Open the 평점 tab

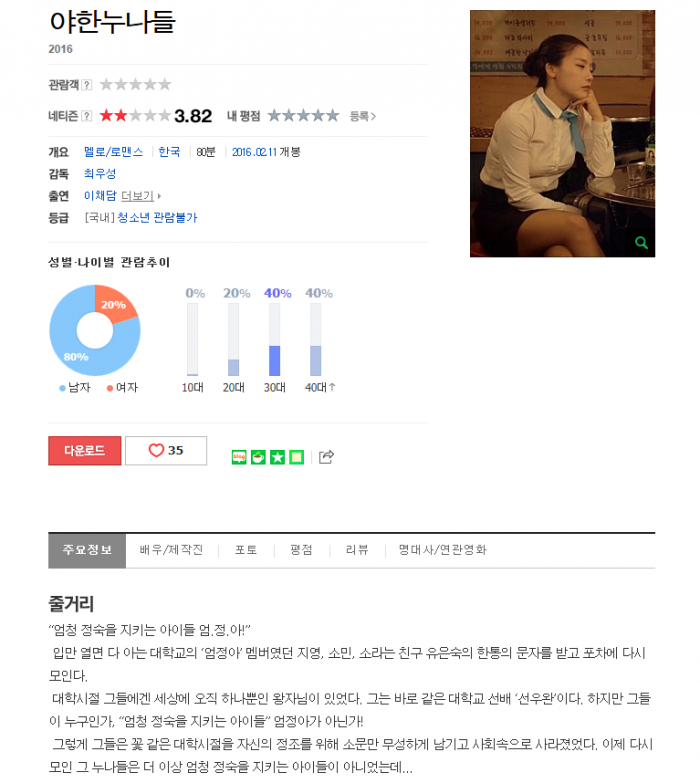tap(301, 550)
